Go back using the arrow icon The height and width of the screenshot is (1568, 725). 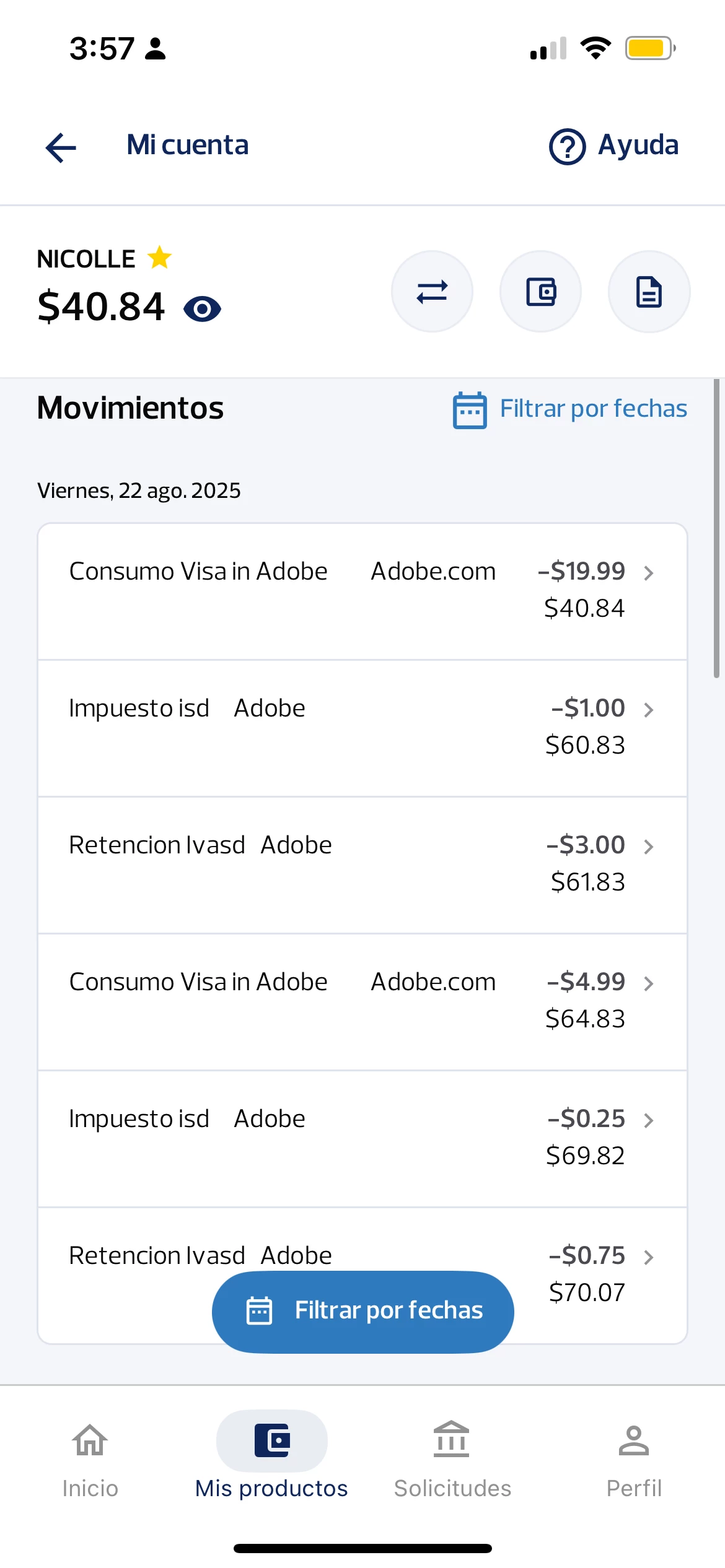61,147
